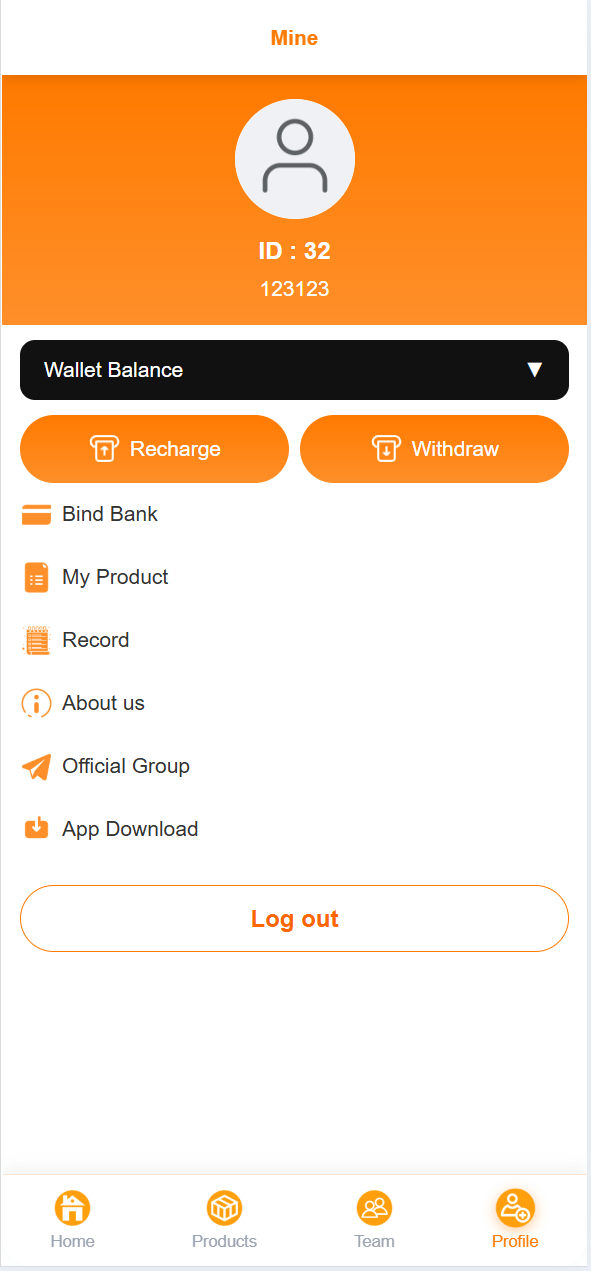The image size is (591, 1271).
Task: Open the Withdraw option
Action: [434, 449]
